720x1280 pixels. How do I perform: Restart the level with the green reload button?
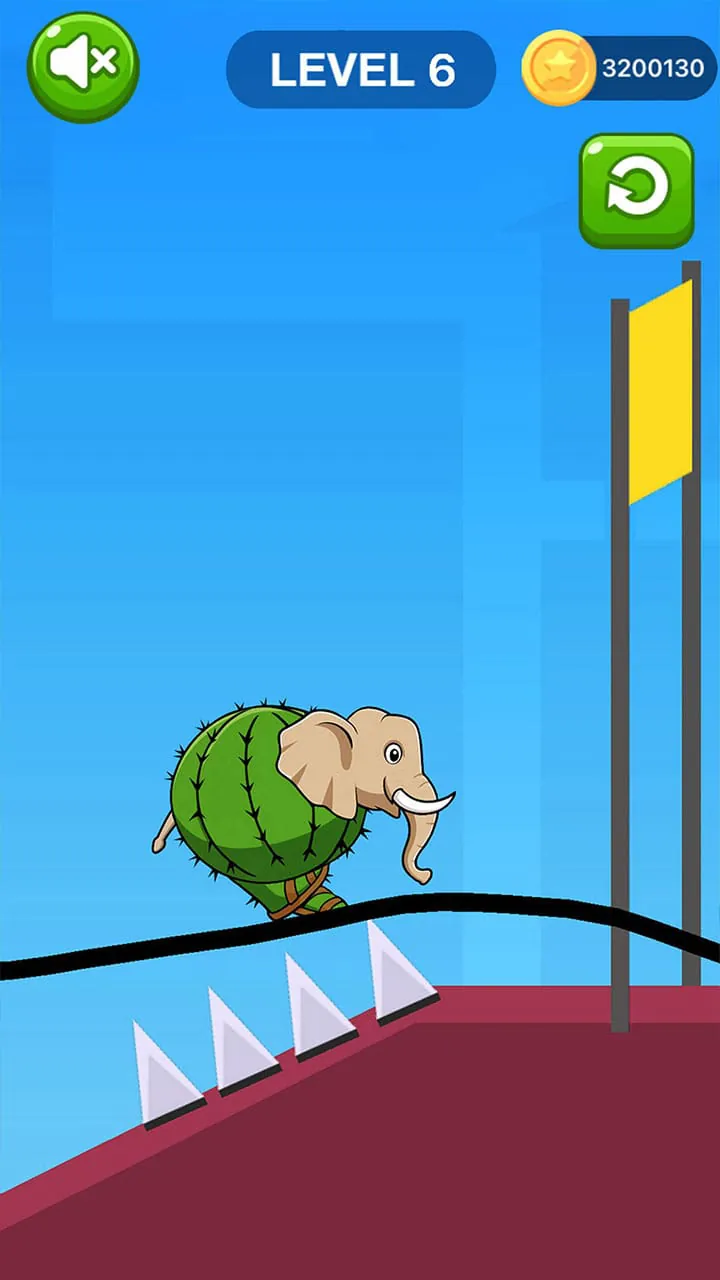(x=636, y=190)
